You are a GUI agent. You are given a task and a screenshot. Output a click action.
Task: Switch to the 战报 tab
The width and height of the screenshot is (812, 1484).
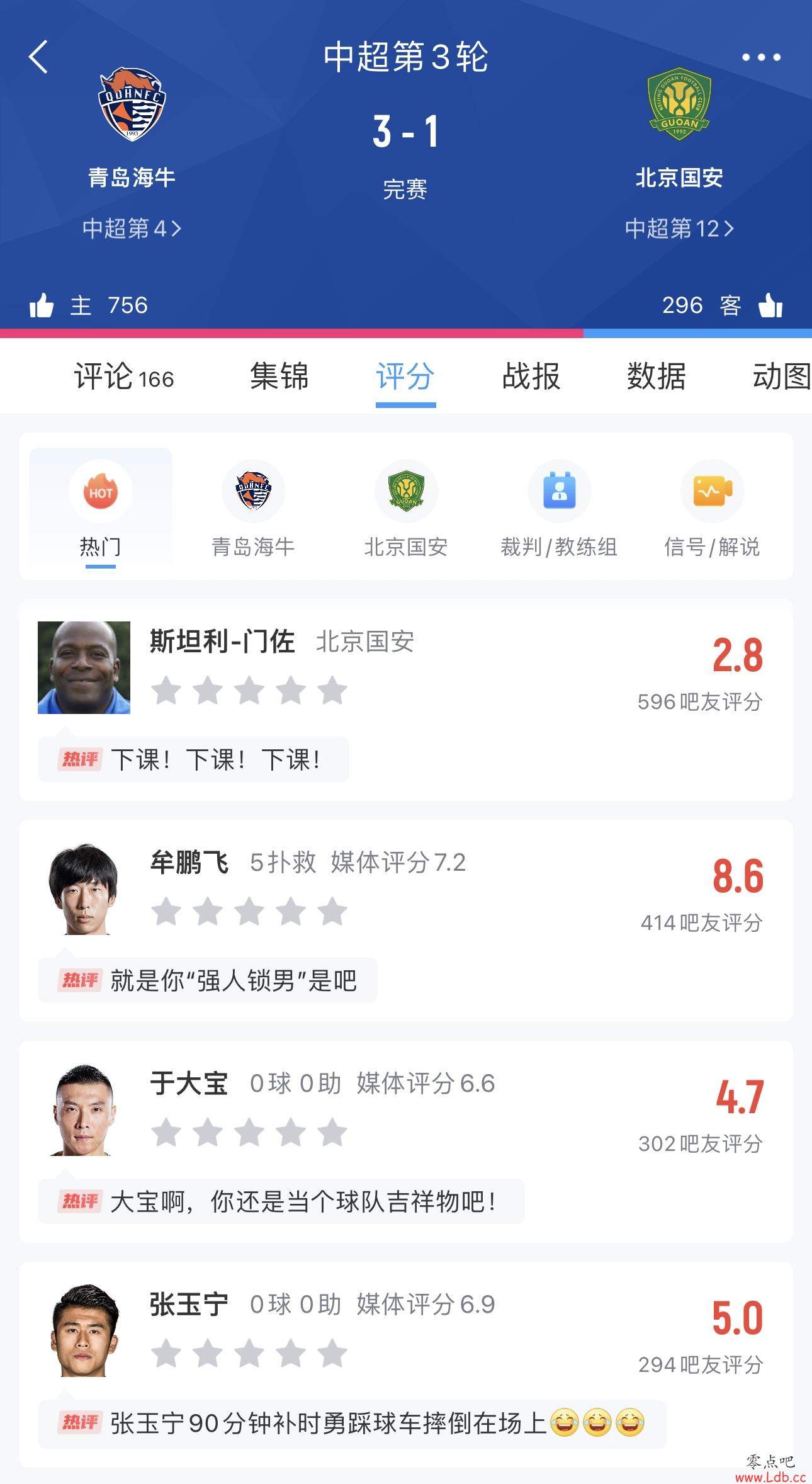pos(531,377)
